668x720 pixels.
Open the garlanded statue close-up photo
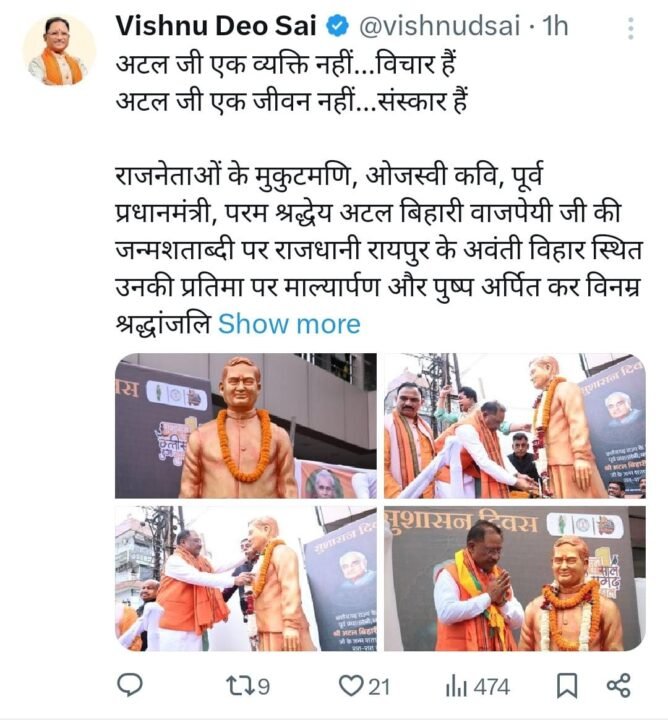246,426
